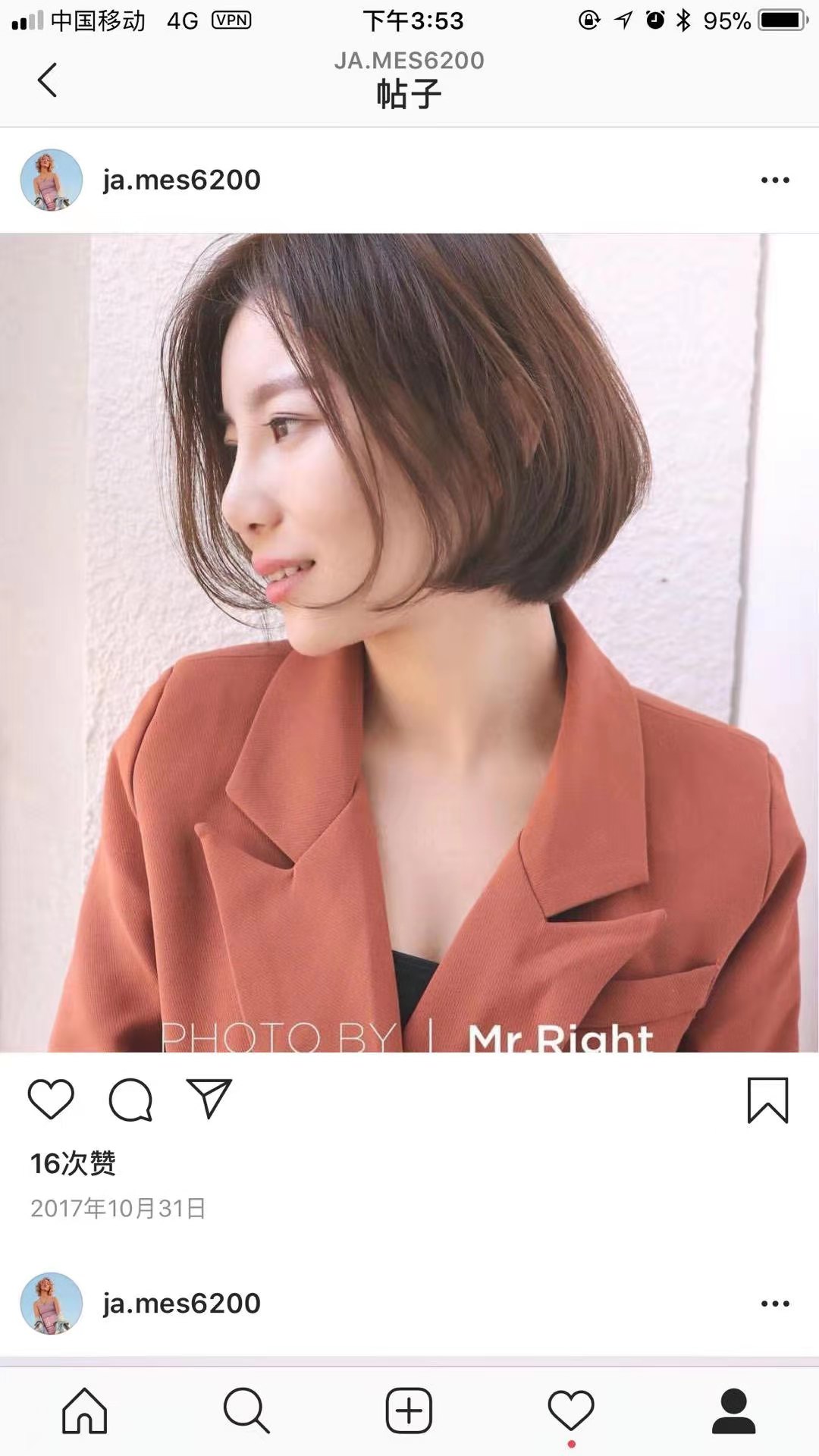Go back from the posts page
Viewport: 819px width, 1456px height.
click(x=47, y=80)
